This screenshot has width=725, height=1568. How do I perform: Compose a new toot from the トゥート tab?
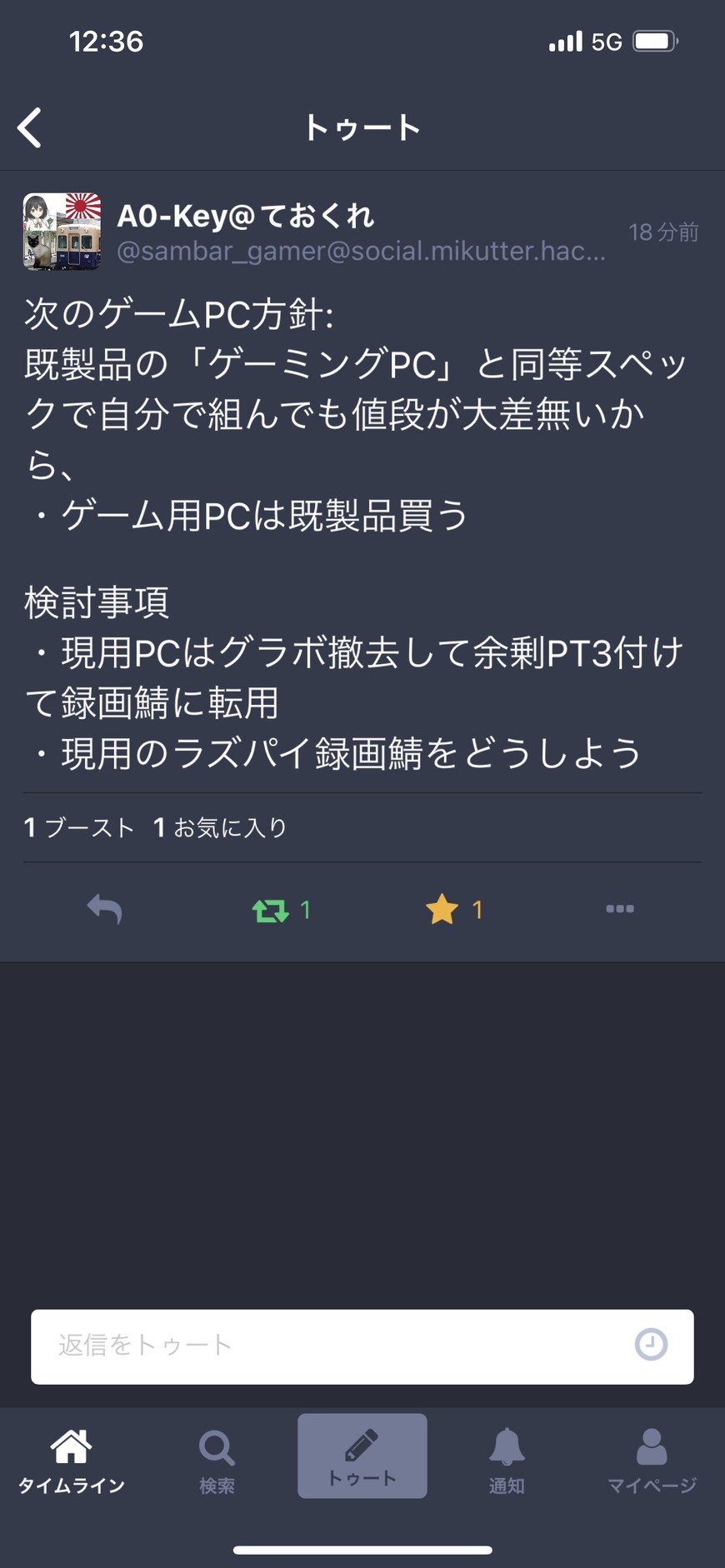click(x=362, y=1456)
